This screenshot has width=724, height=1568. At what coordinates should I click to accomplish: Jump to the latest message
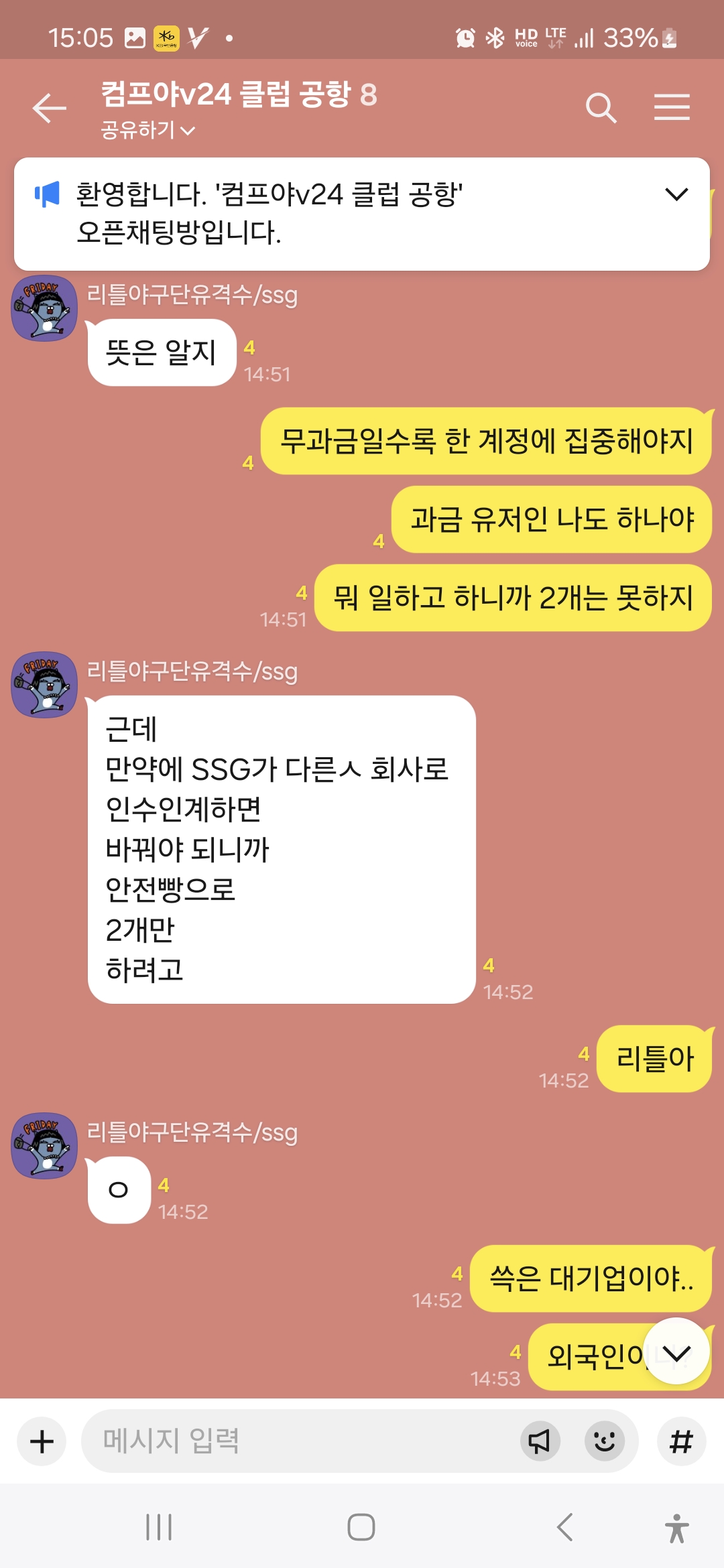676,1352
